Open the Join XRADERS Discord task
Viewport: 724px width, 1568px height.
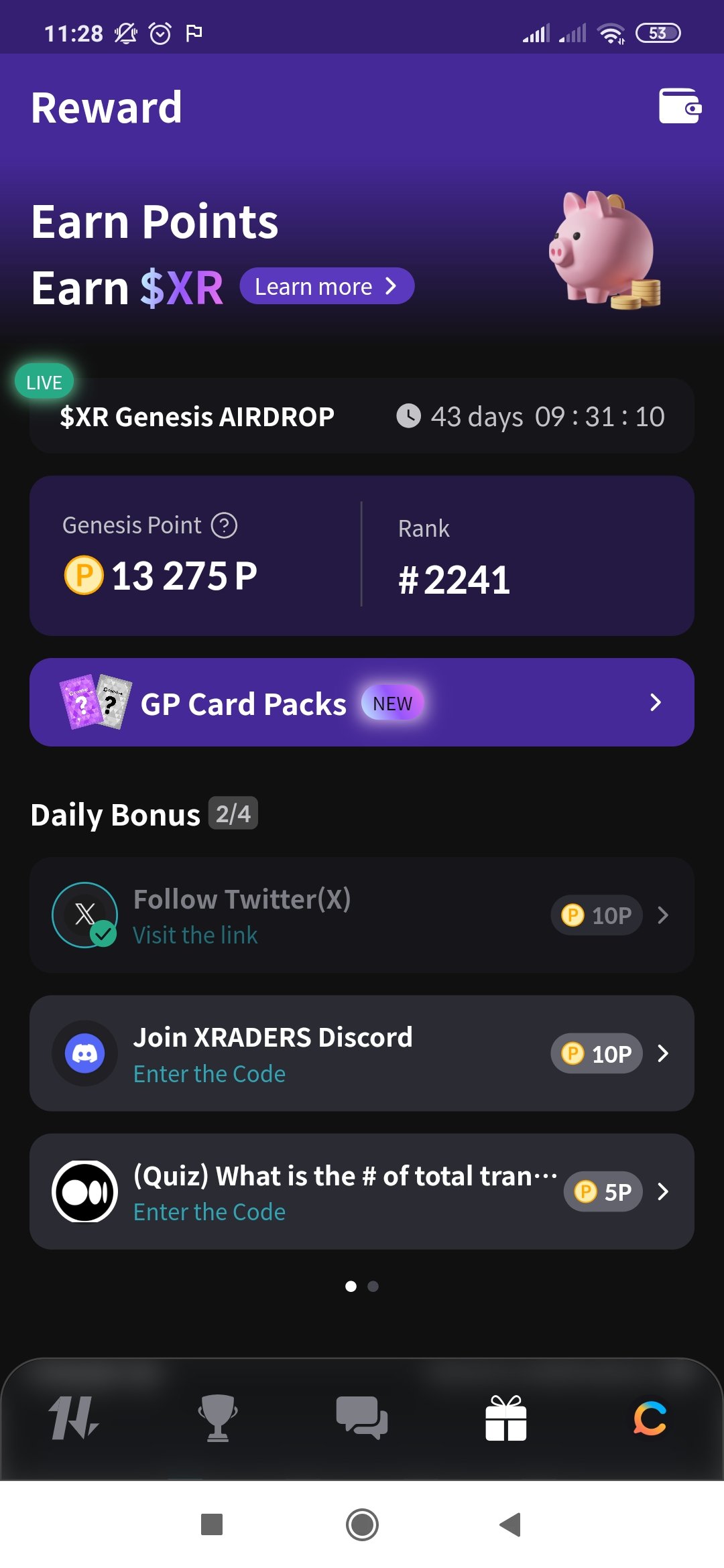(x=362, y=1053)
